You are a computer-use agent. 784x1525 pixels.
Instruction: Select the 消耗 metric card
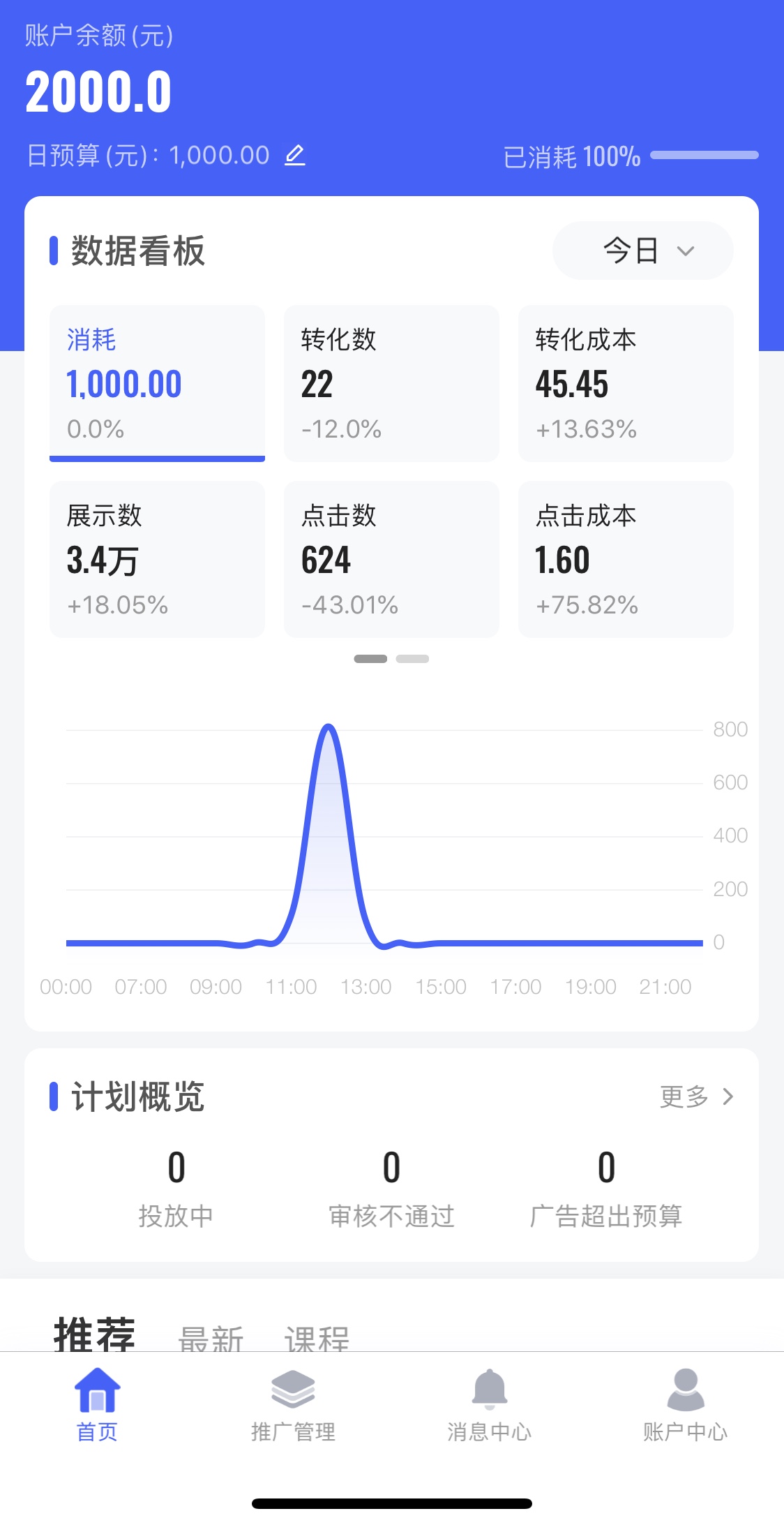point(157,384)
